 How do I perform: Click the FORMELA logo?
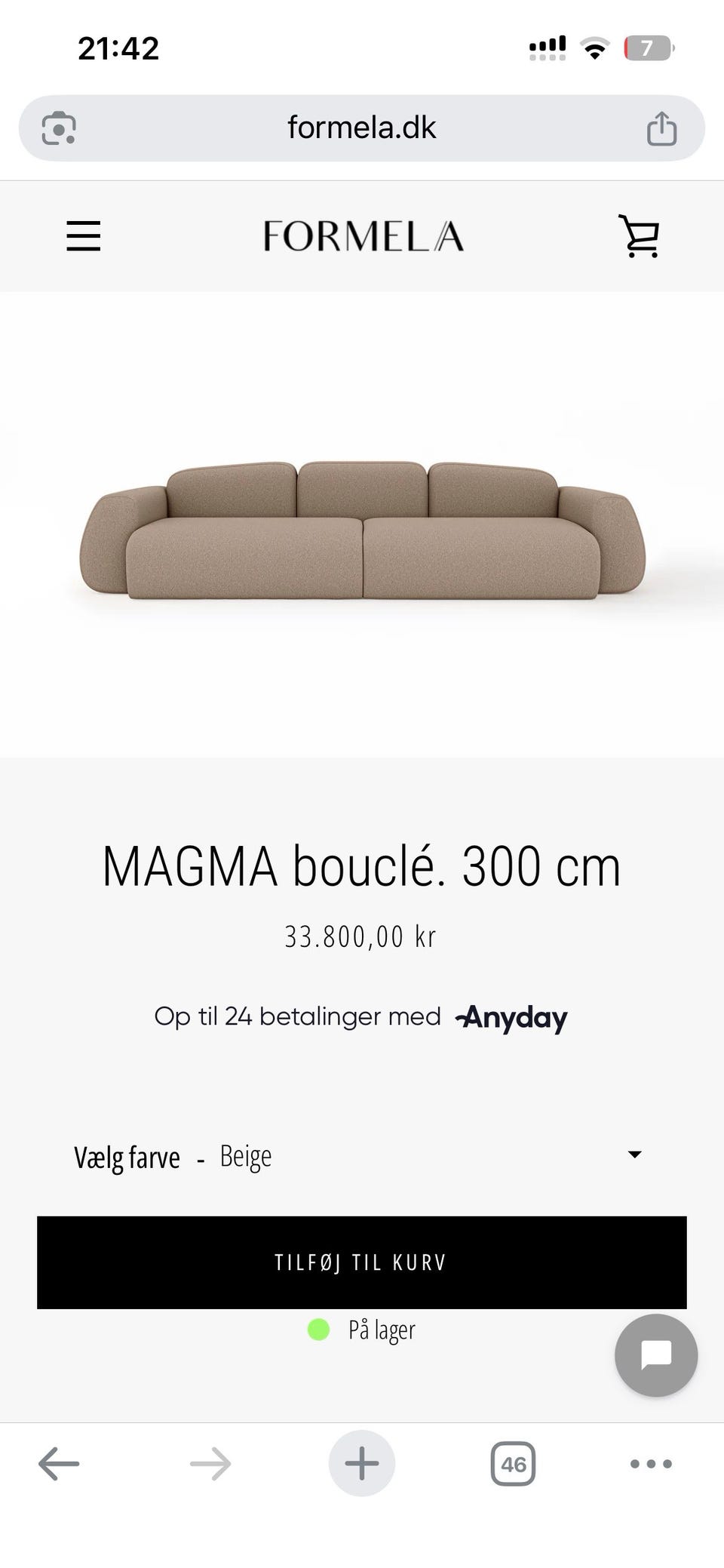pyautogui.click(x=363, y=235)
